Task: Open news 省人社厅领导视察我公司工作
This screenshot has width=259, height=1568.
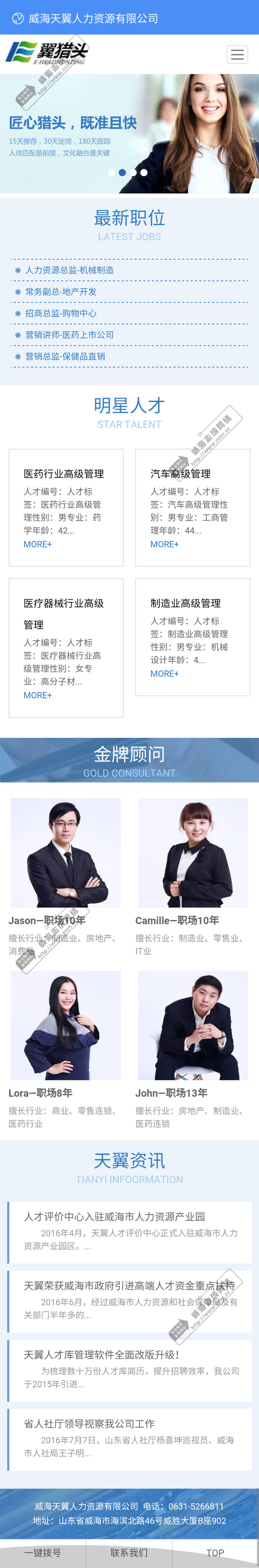Action: [89, 1424]
